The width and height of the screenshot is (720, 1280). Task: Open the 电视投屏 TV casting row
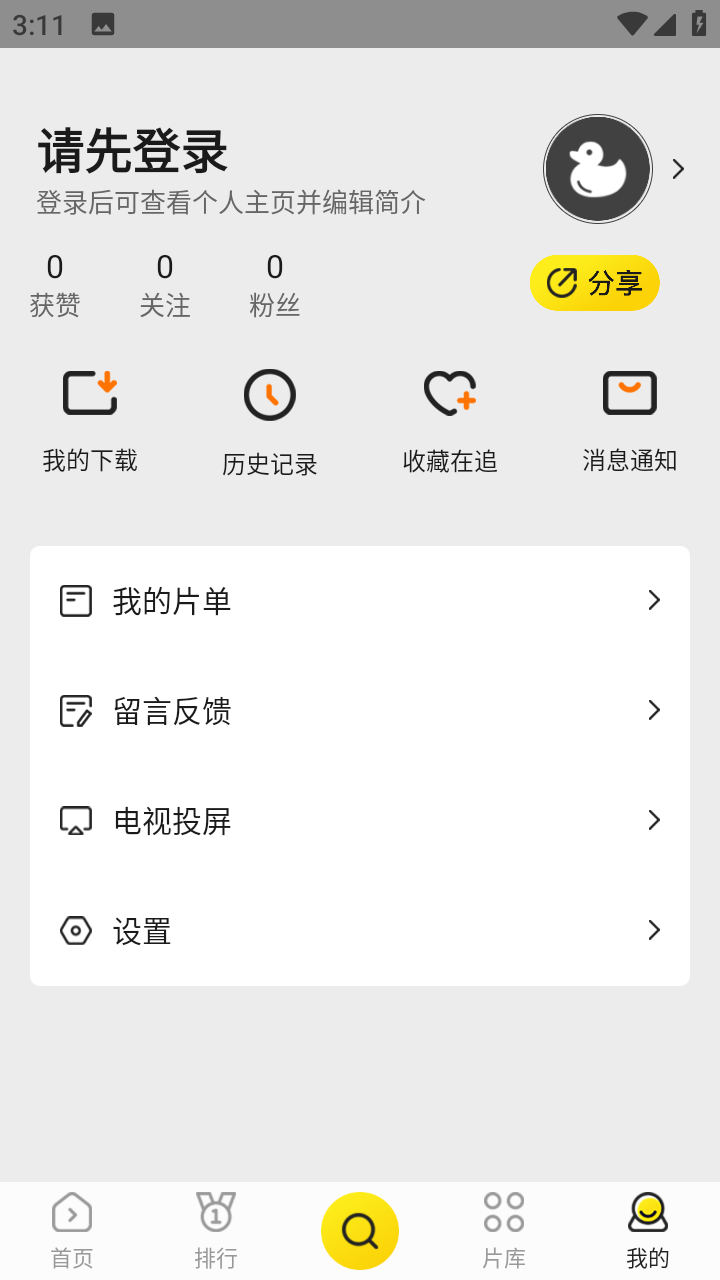pos(360,821)
